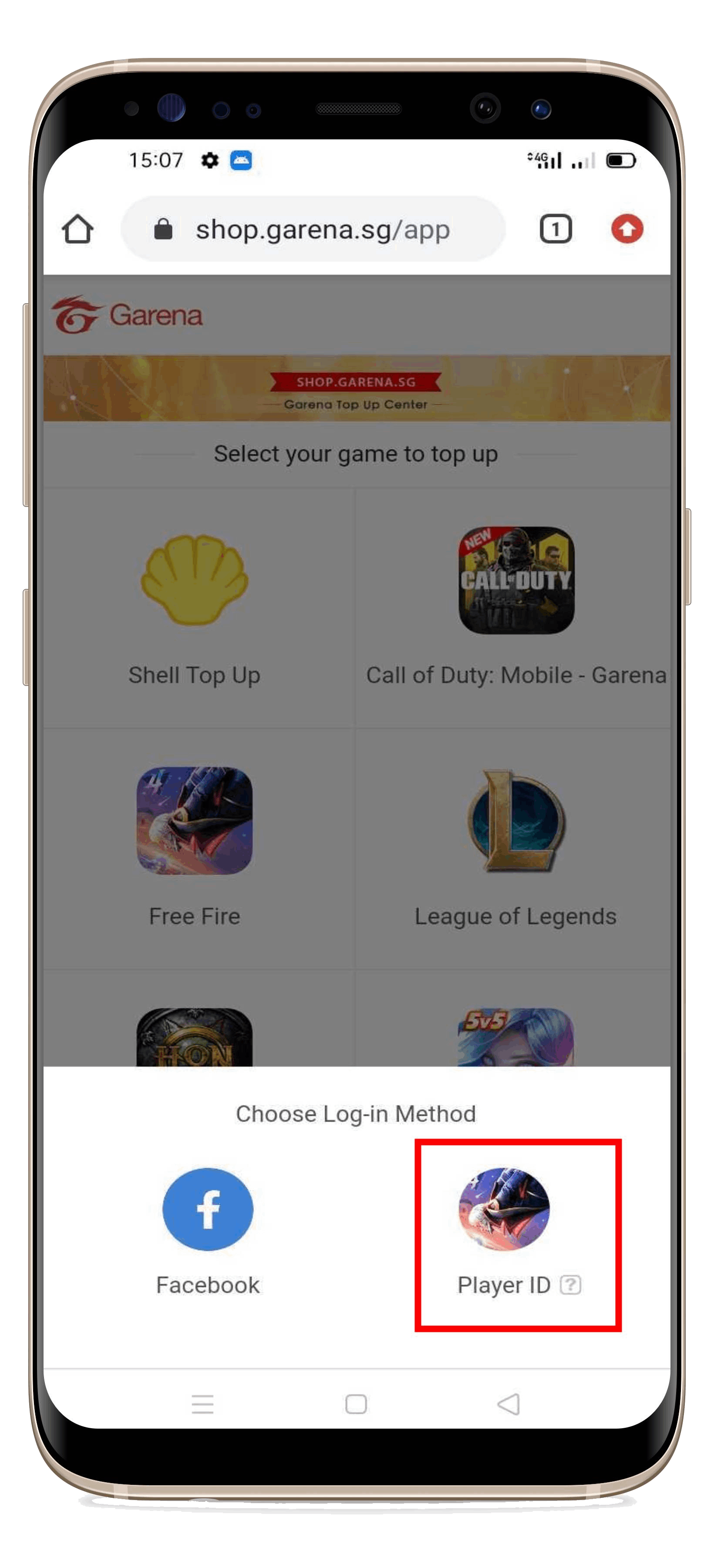
Task: Open the browser tab switcher
Action: click(x=555, y=230)
